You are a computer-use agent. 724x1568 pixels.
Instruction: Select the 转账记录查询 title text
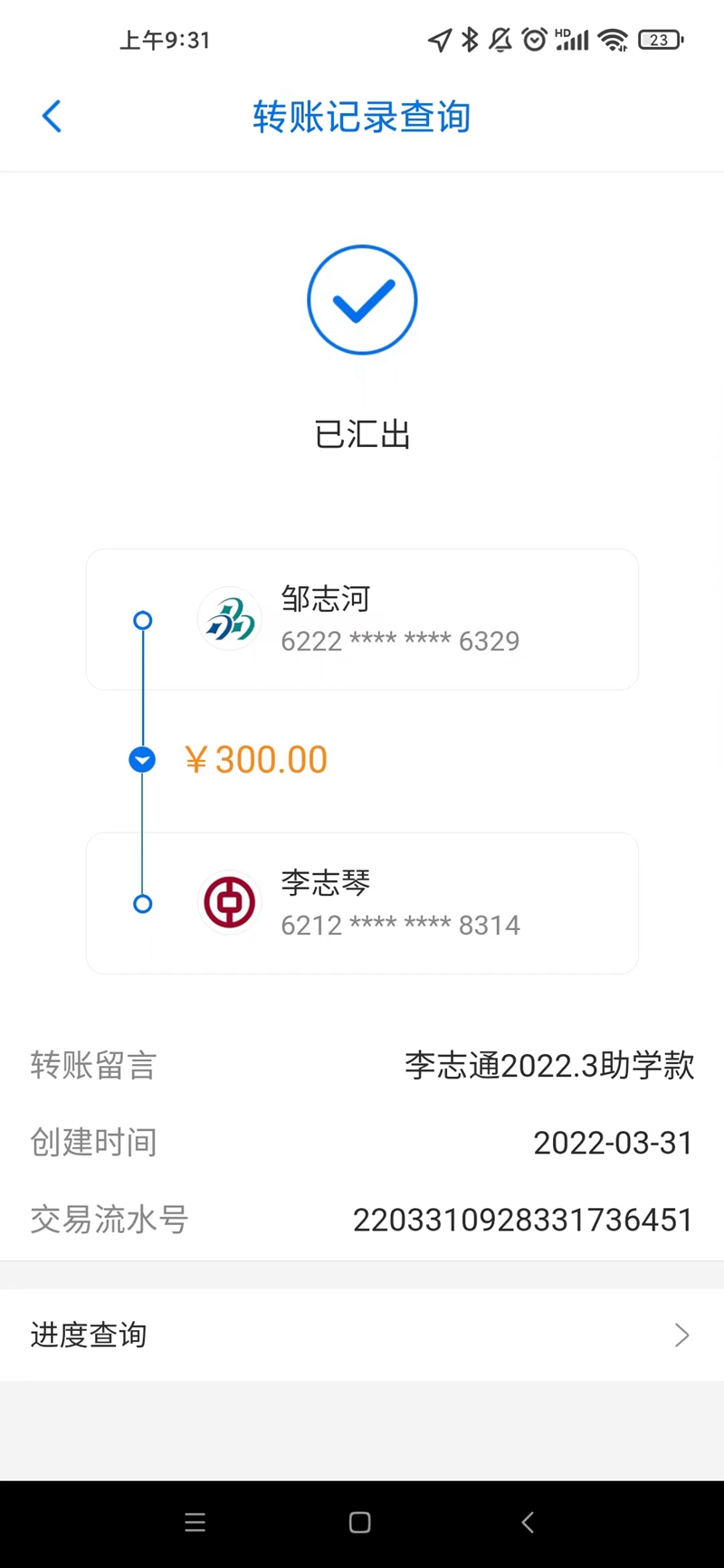pyautogui.click(x=362, y=118)
